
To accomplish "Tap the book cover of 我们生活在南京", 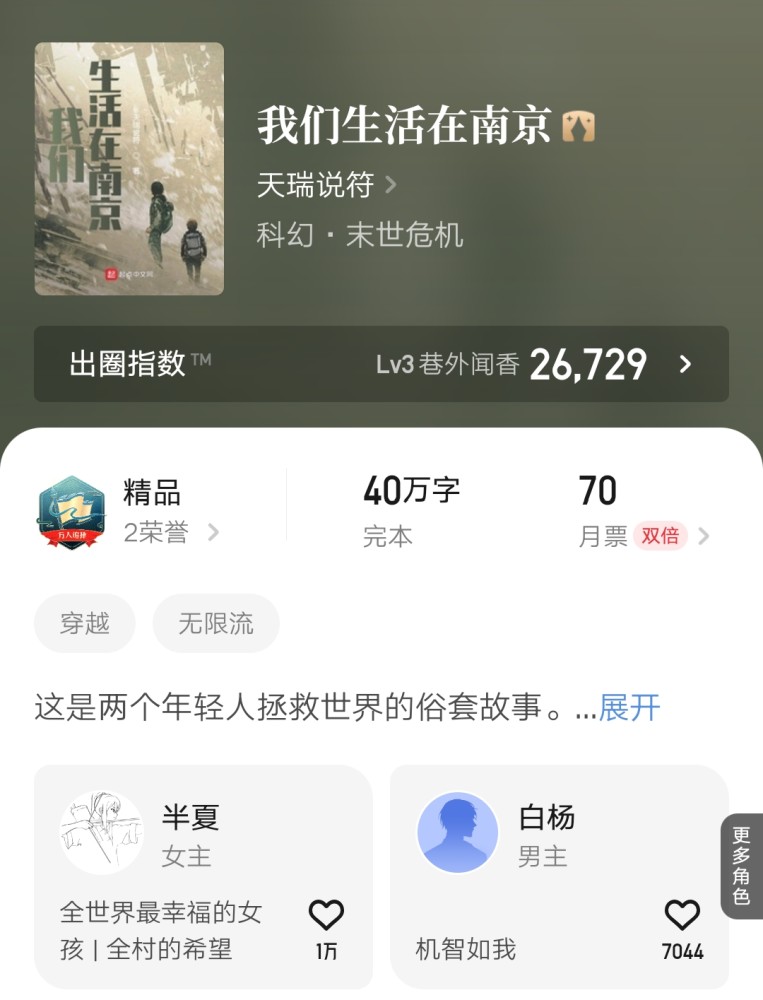I will click(x=129, y=169).
